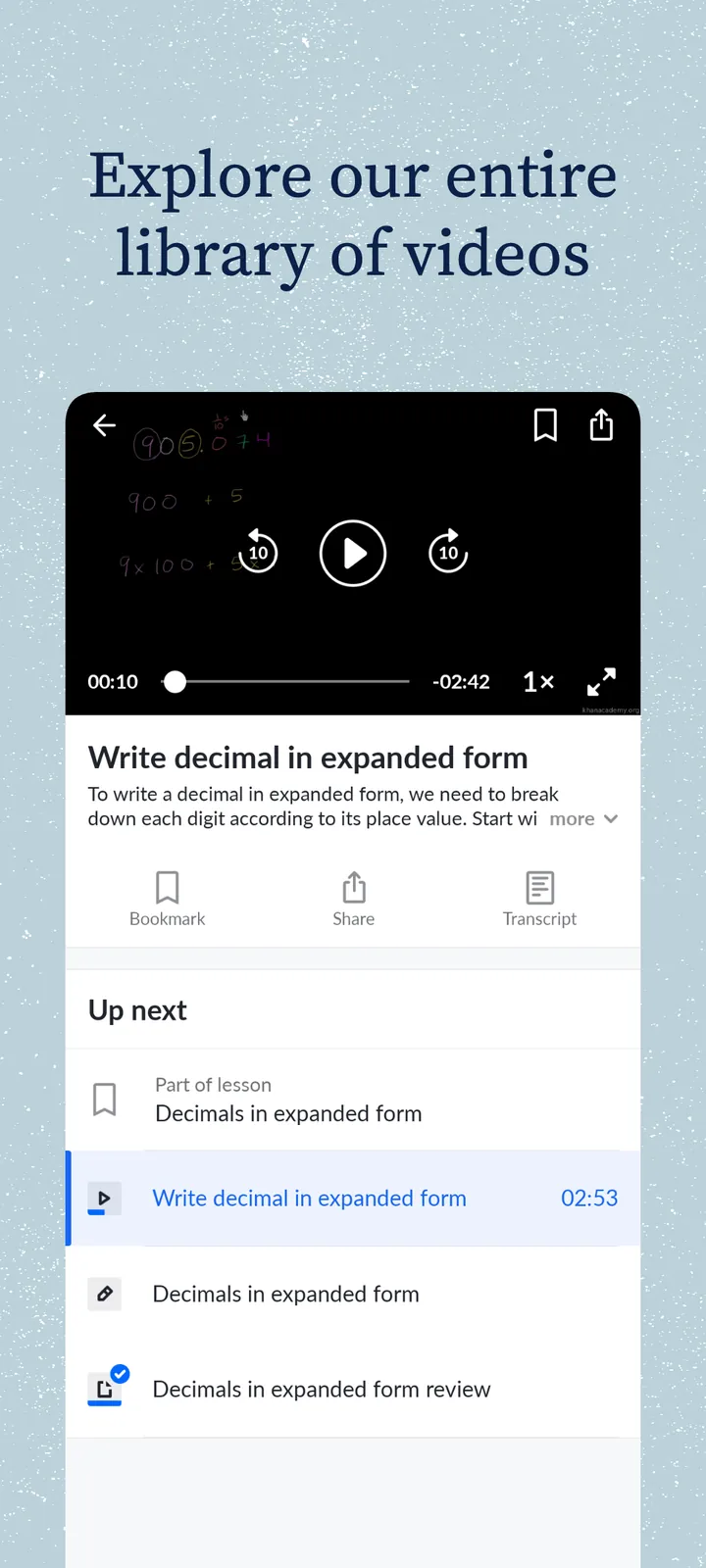Toggle playback by pressing the play button
706x1568 pixels.
[353, 553]
